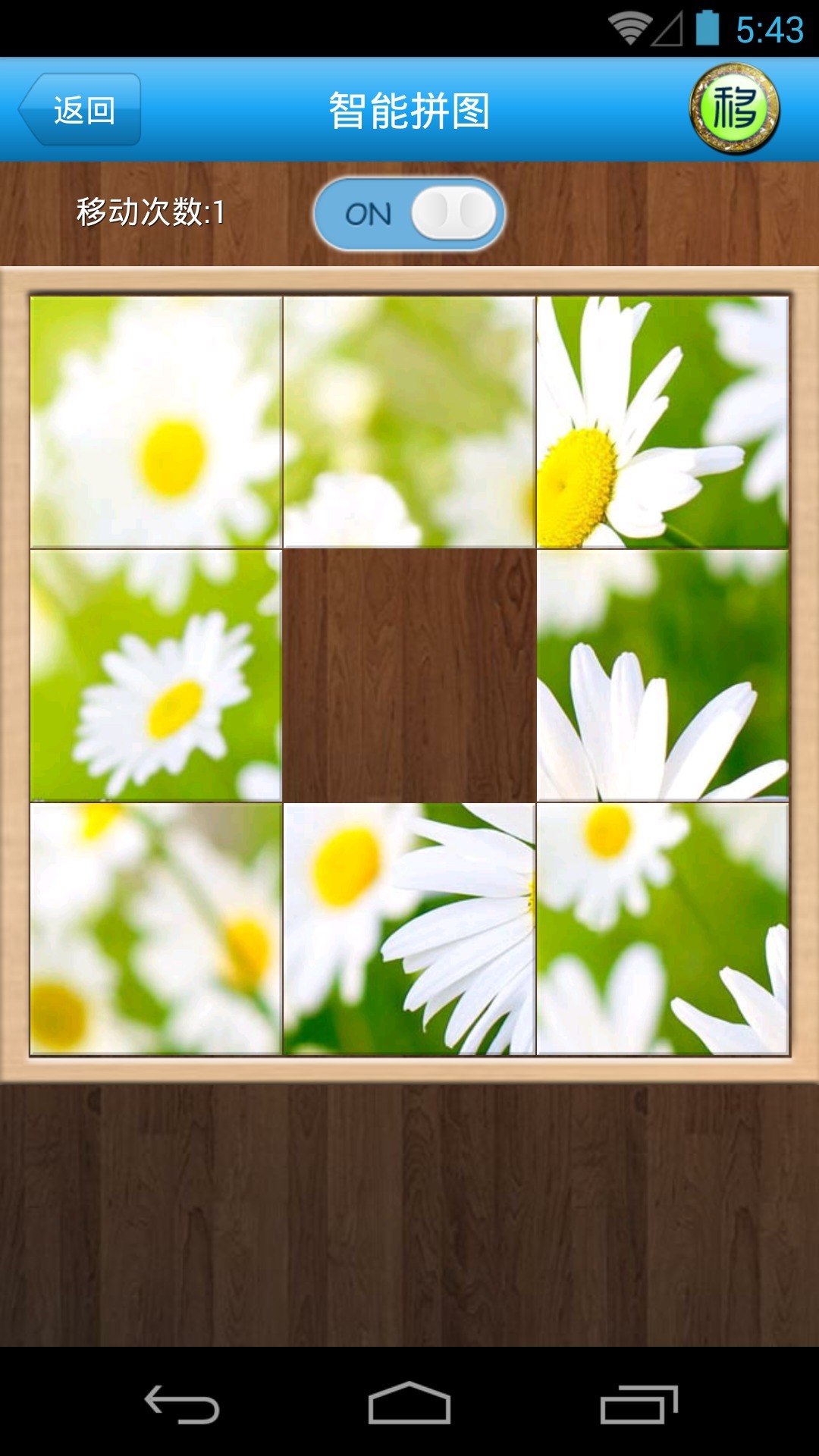Slide the blurry tile above the empty slot
Screen dimensions: 819x1456
409,422
